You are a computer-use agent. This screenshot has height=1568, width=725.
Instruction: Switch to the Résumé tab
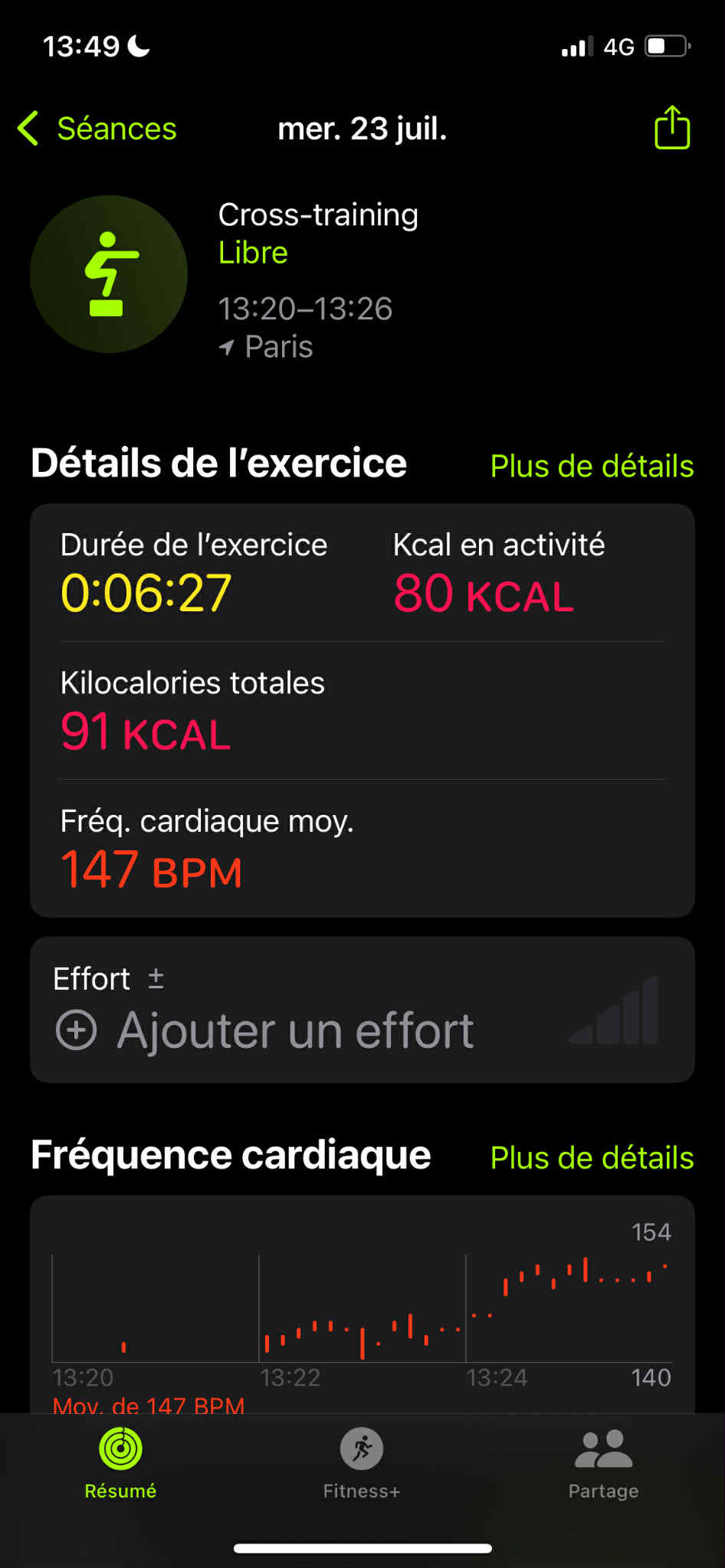tap(120, 1464)
